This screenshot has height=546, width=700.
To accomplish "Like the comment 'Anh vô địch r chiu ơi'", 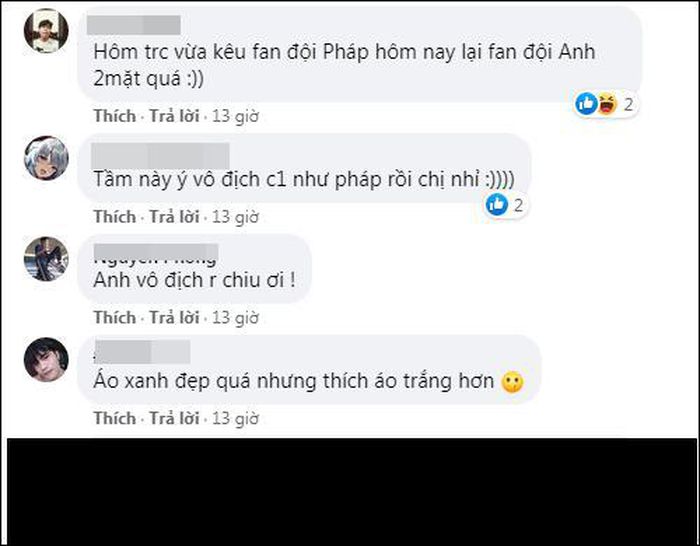I will click(114, 317).
